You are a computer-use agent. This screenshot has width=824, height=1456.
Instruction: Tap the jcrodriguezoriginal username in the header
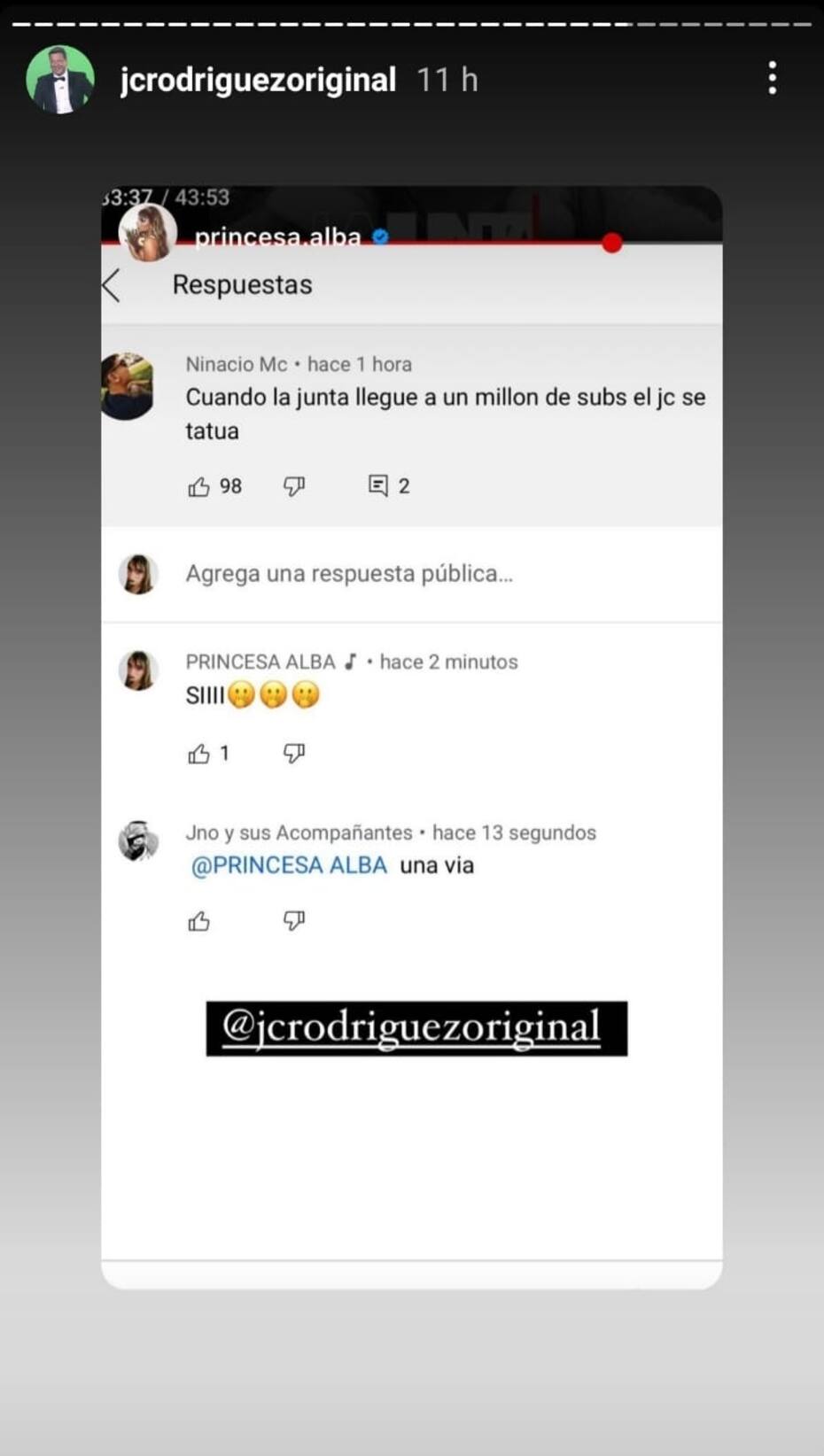pyautogui.click(x=258, y=81)
